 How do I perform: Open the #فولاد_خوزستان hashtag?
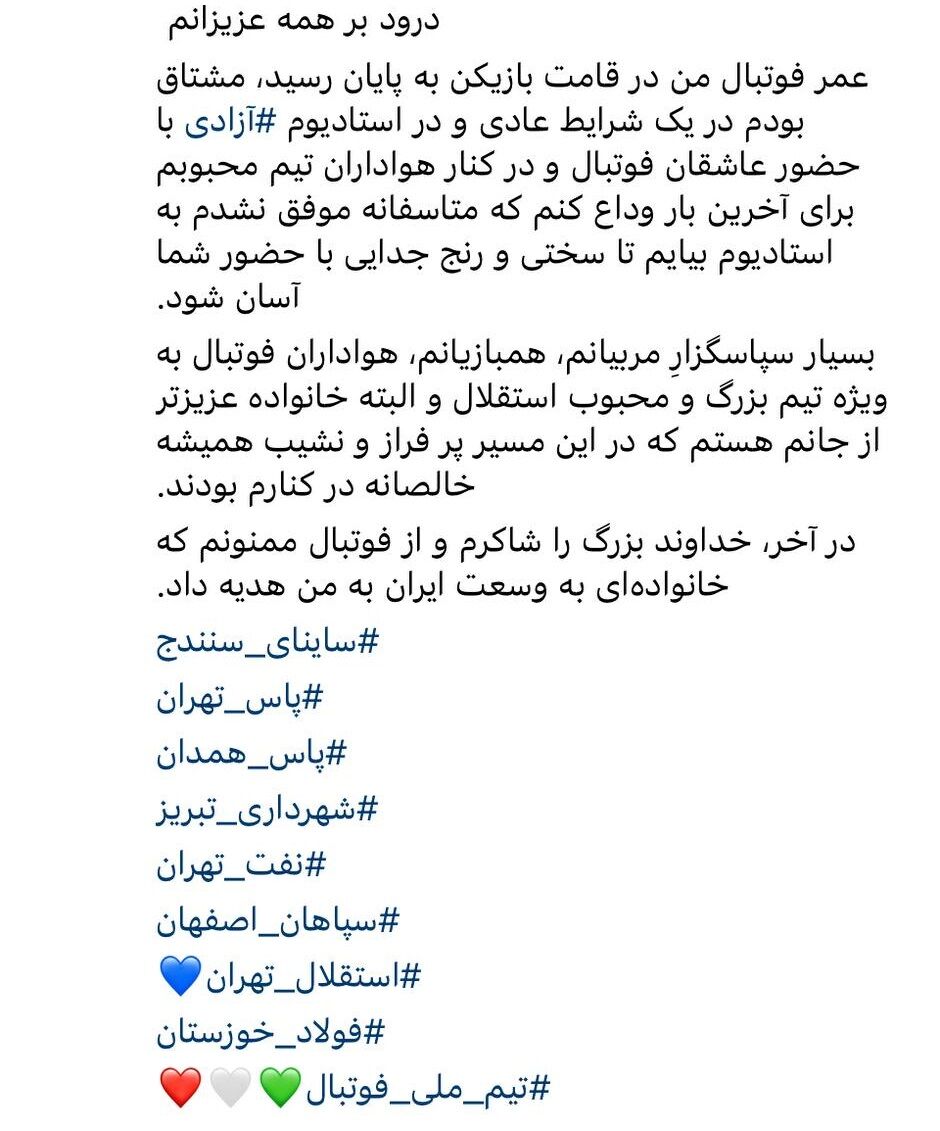(270, 1032)
